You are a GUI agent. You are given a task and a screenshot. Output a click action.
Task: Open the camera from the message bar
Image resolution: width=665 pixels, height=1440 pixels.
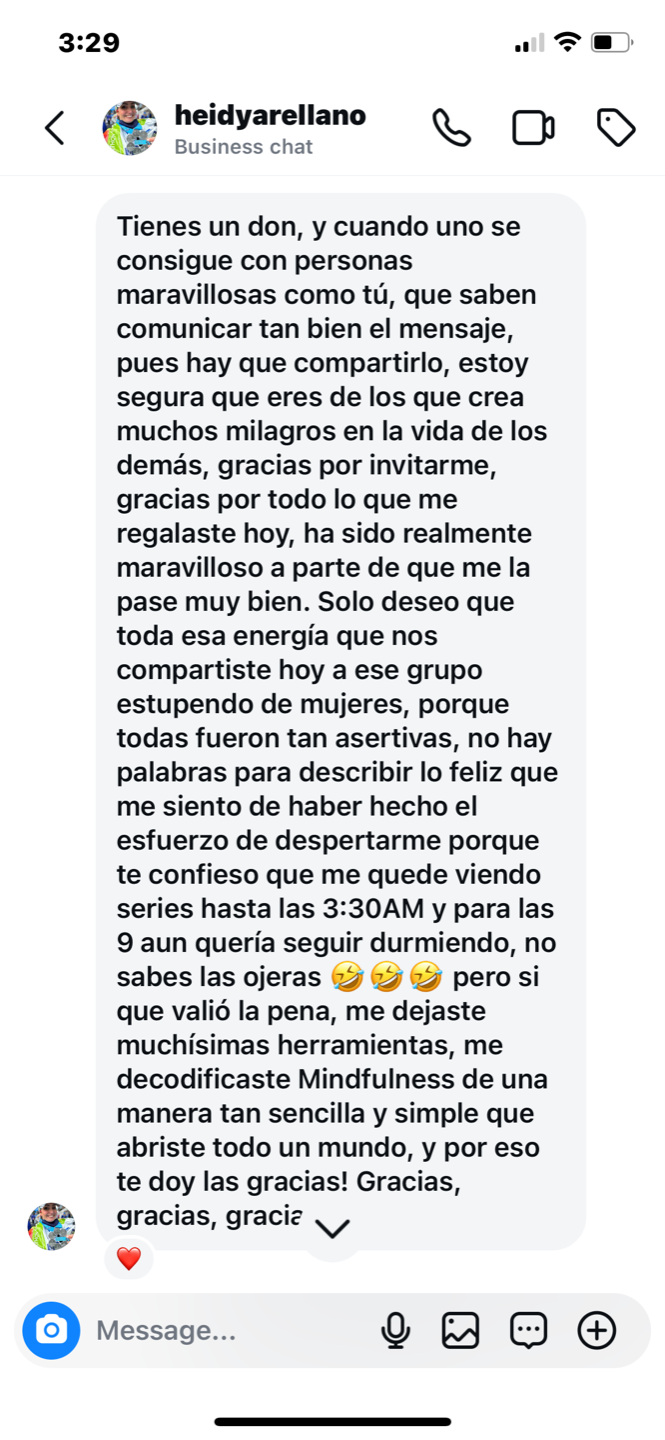[51, 1330]
